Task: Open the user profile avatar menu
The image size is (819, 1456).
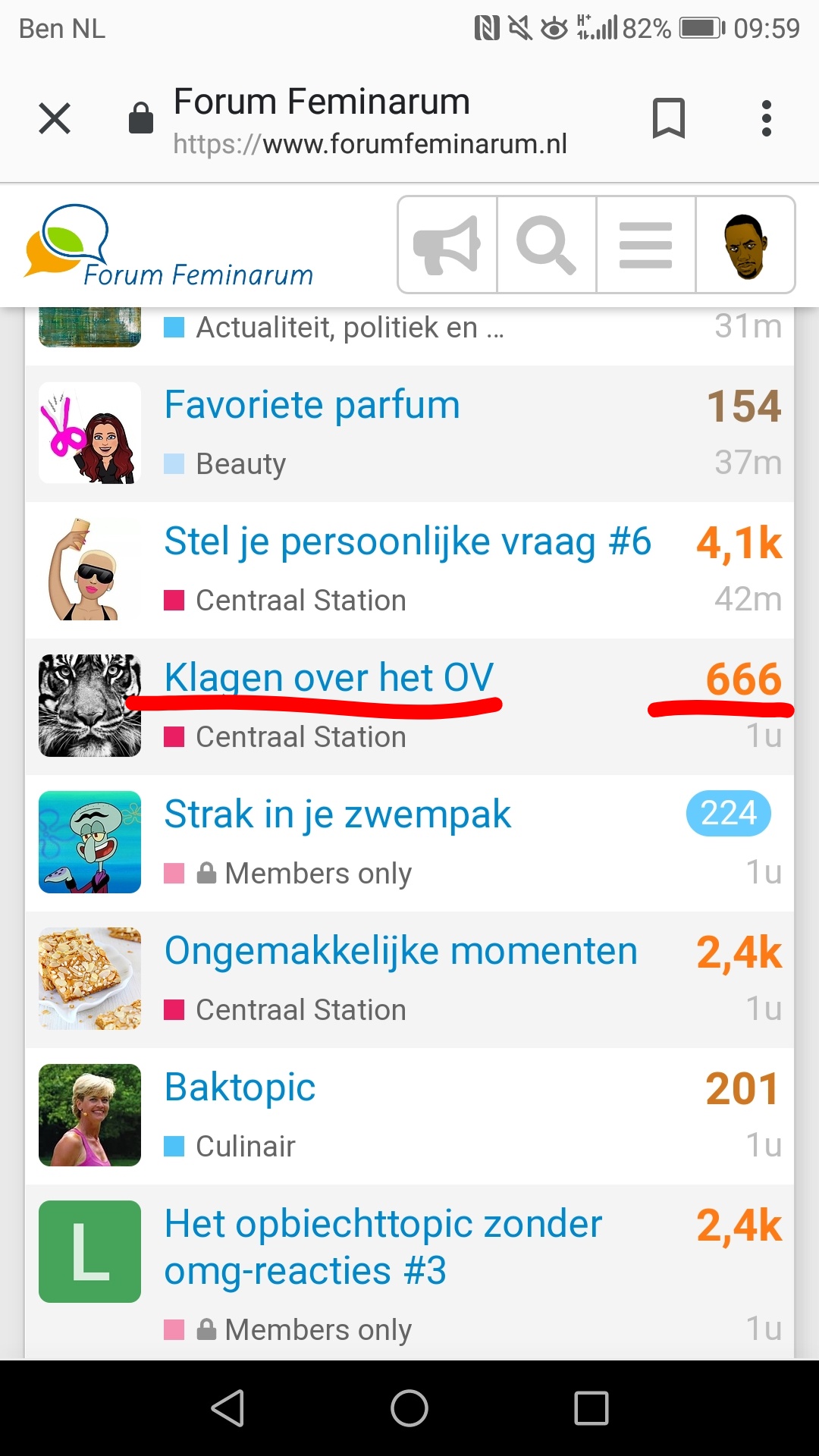Action: click(745, 244)
